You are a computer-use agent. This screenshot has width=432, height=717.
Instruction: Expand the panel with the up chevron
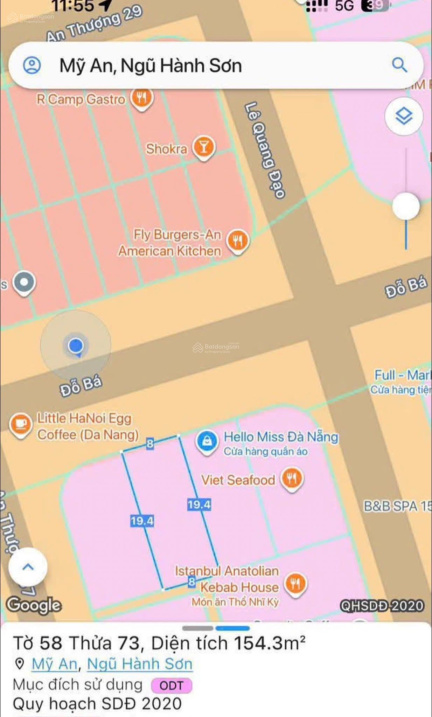pos(28,567)
